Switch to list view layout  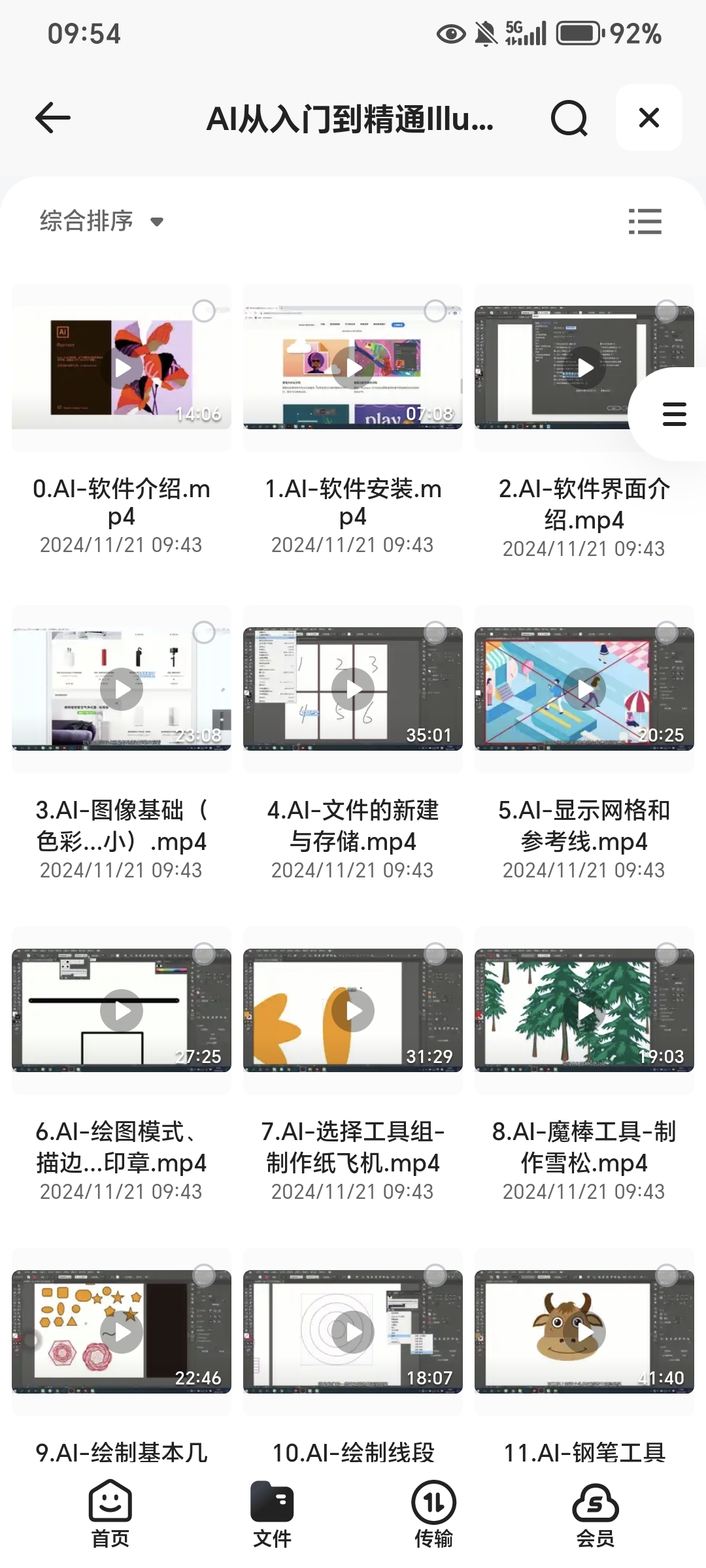[645, 221]
